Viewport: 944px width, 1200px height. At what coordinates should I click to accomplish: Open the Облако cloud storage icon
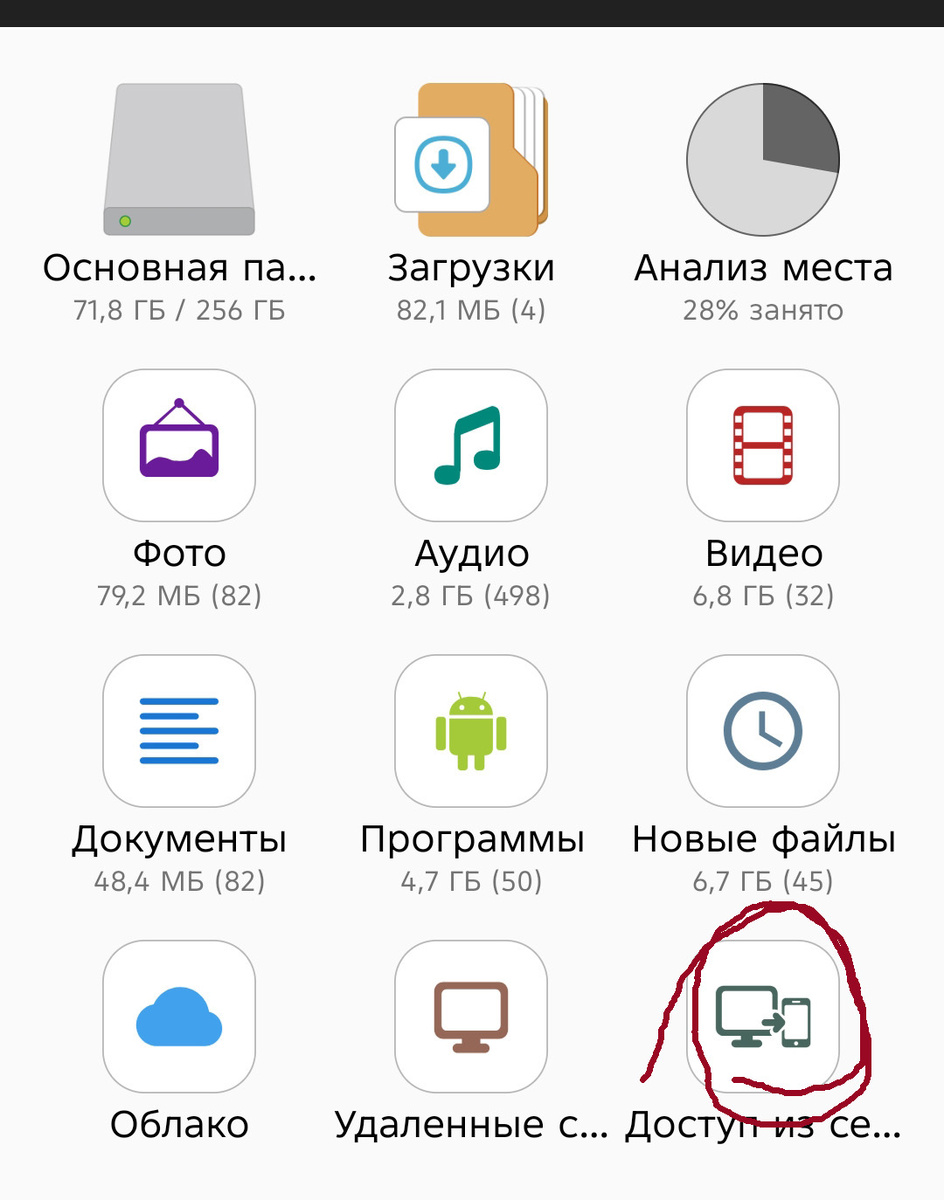tap(178, 1015)
